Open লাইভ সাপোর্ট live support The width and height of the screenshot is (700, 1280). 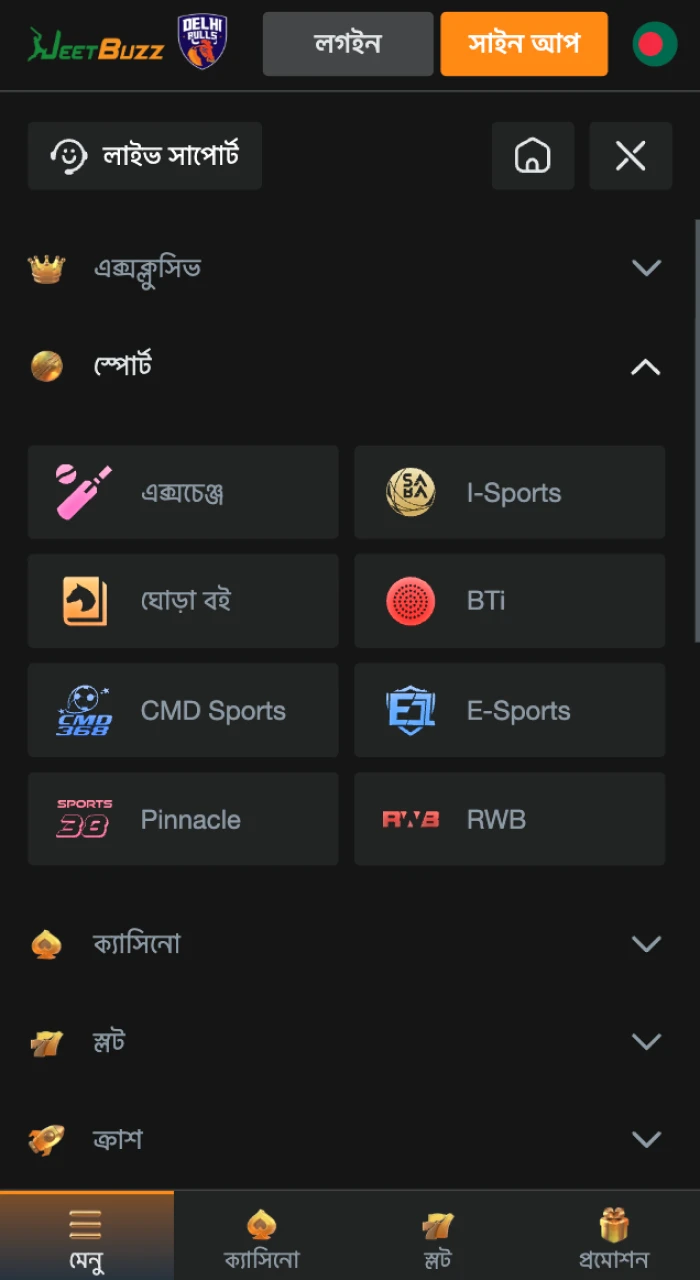145,156
